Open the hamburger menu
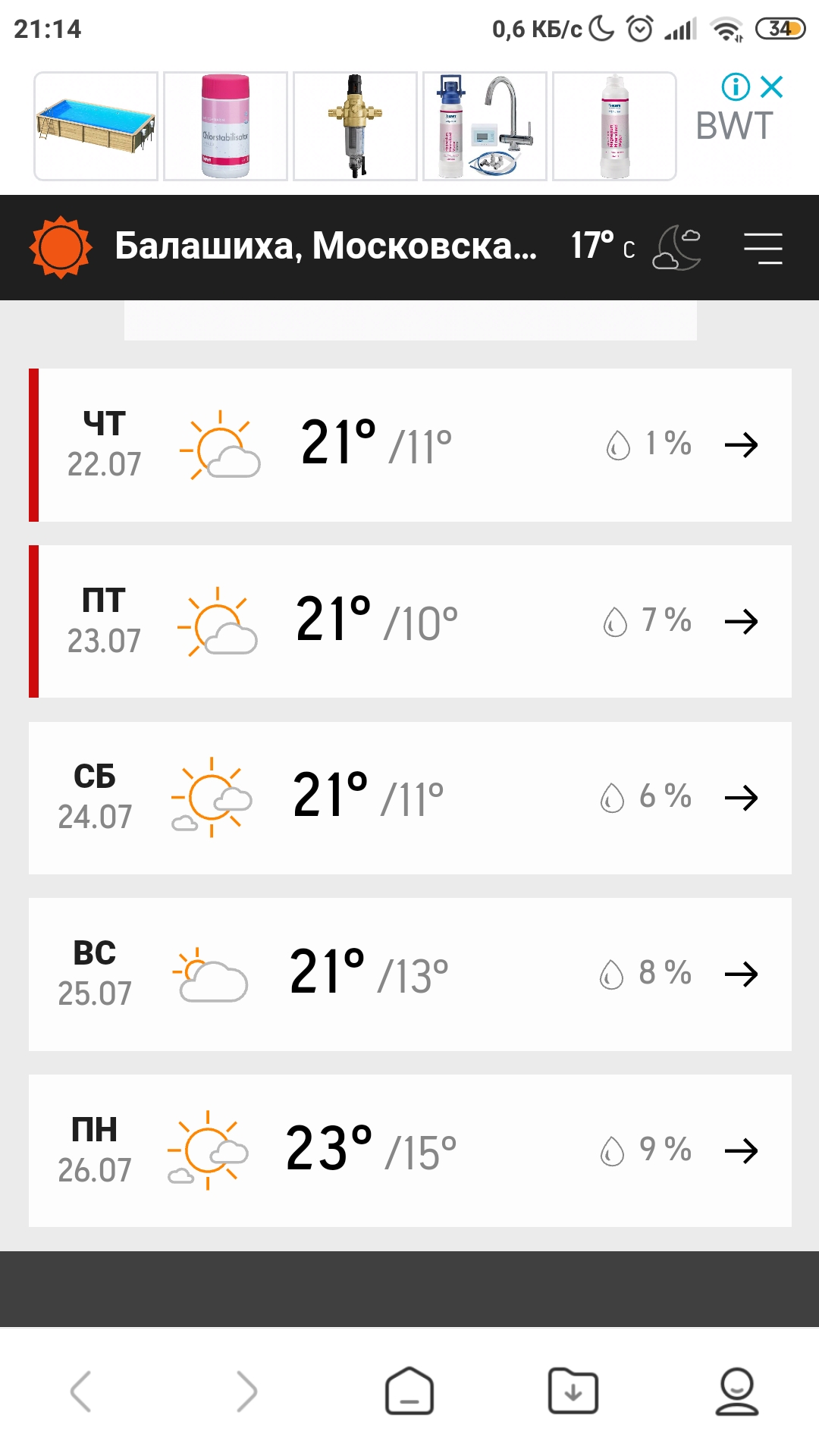The image size is (819, 1456). click(762, 248)
